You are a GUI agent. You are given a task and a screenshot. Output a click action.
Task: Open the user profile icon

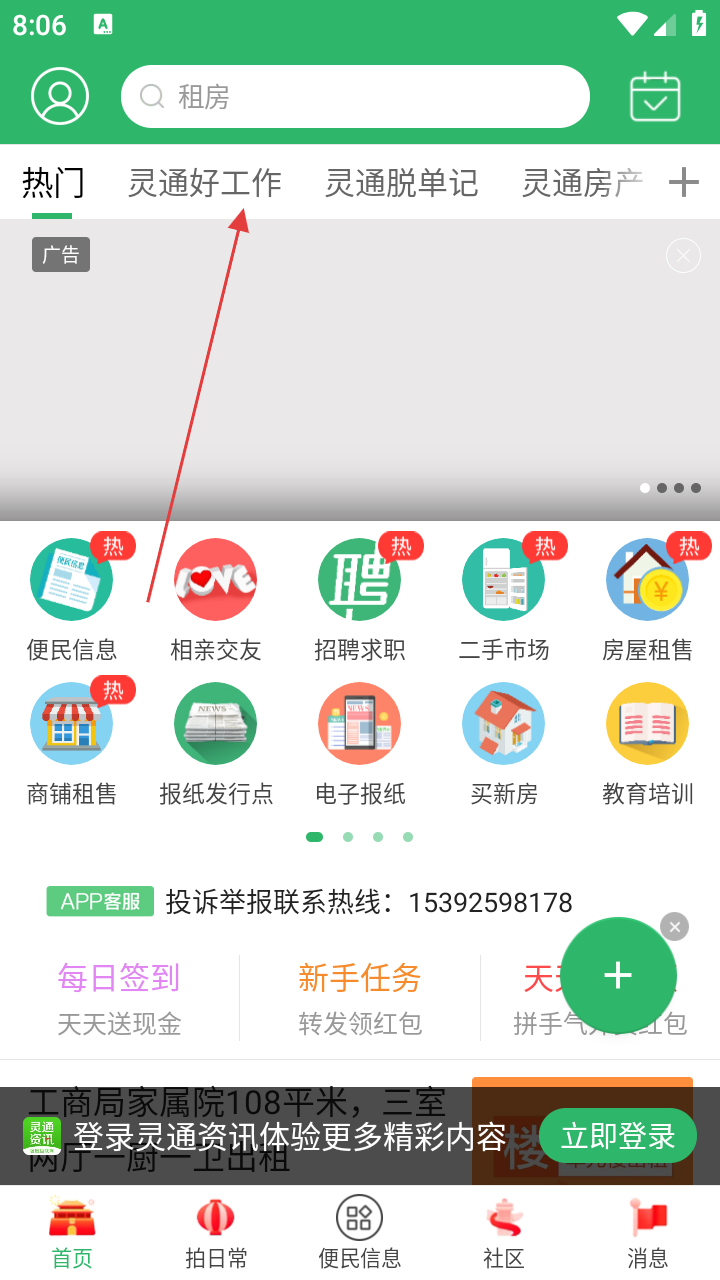60,97
